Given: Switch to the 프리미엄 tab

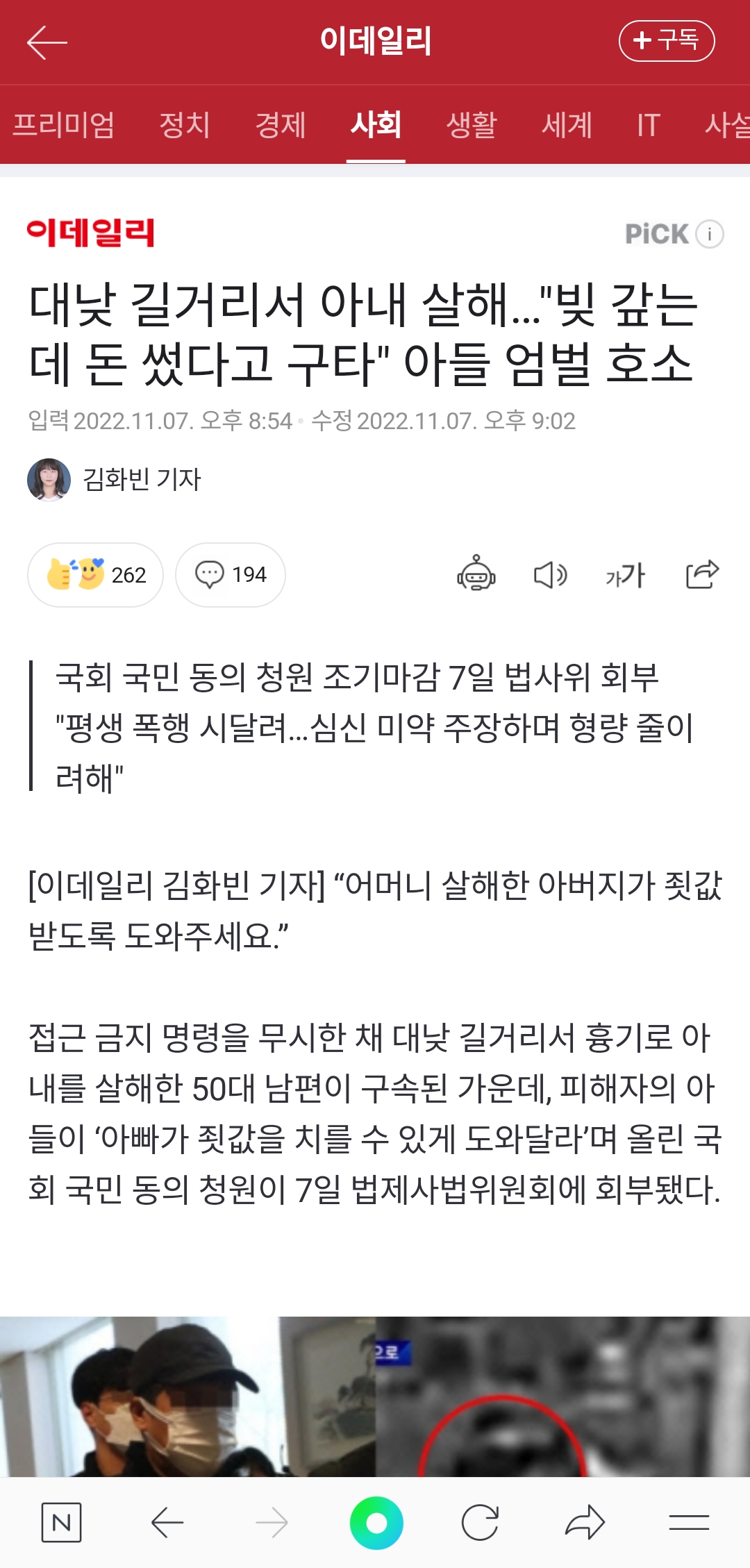Looking at the screenshot, I should 63,125.
